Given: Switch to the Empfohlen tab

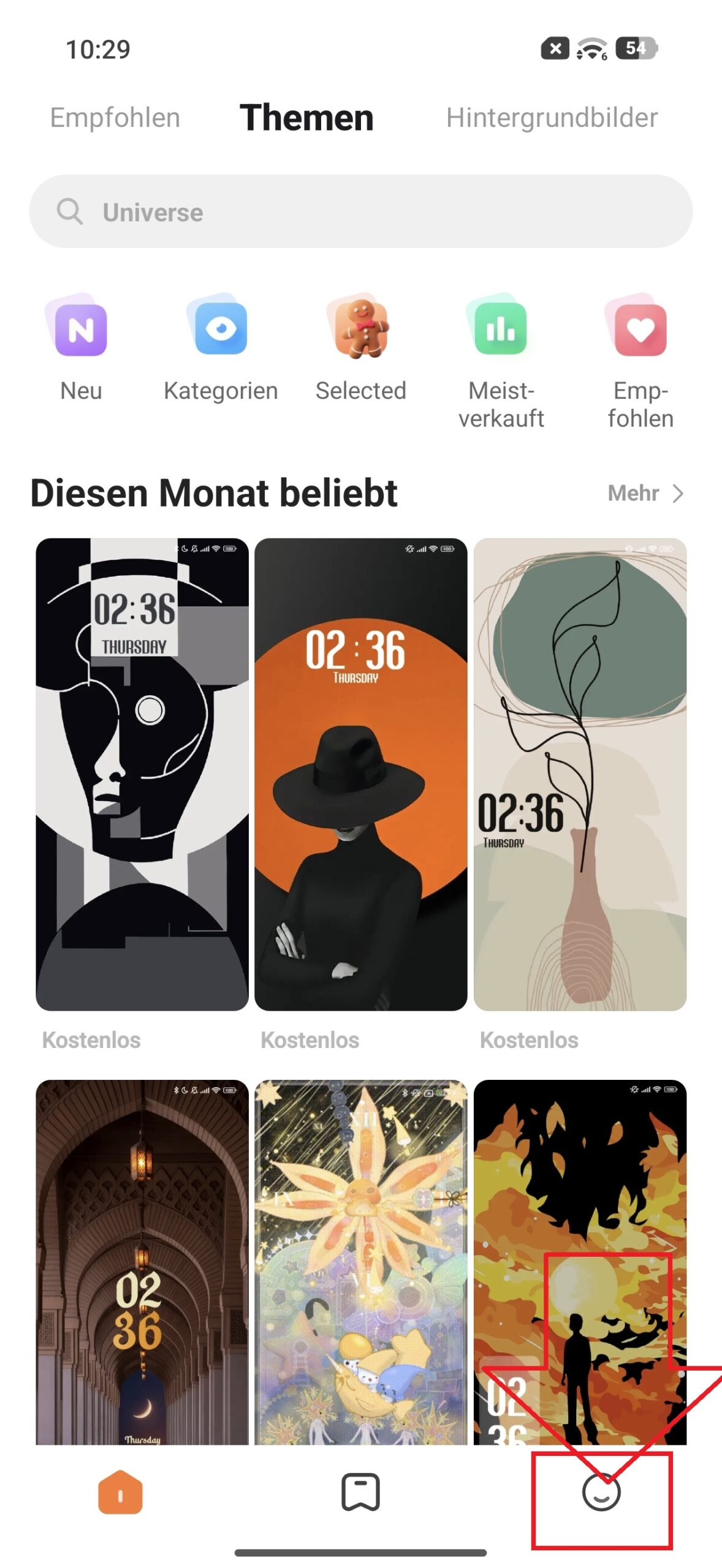Looking at the screenshot, I should coord(115,118).
